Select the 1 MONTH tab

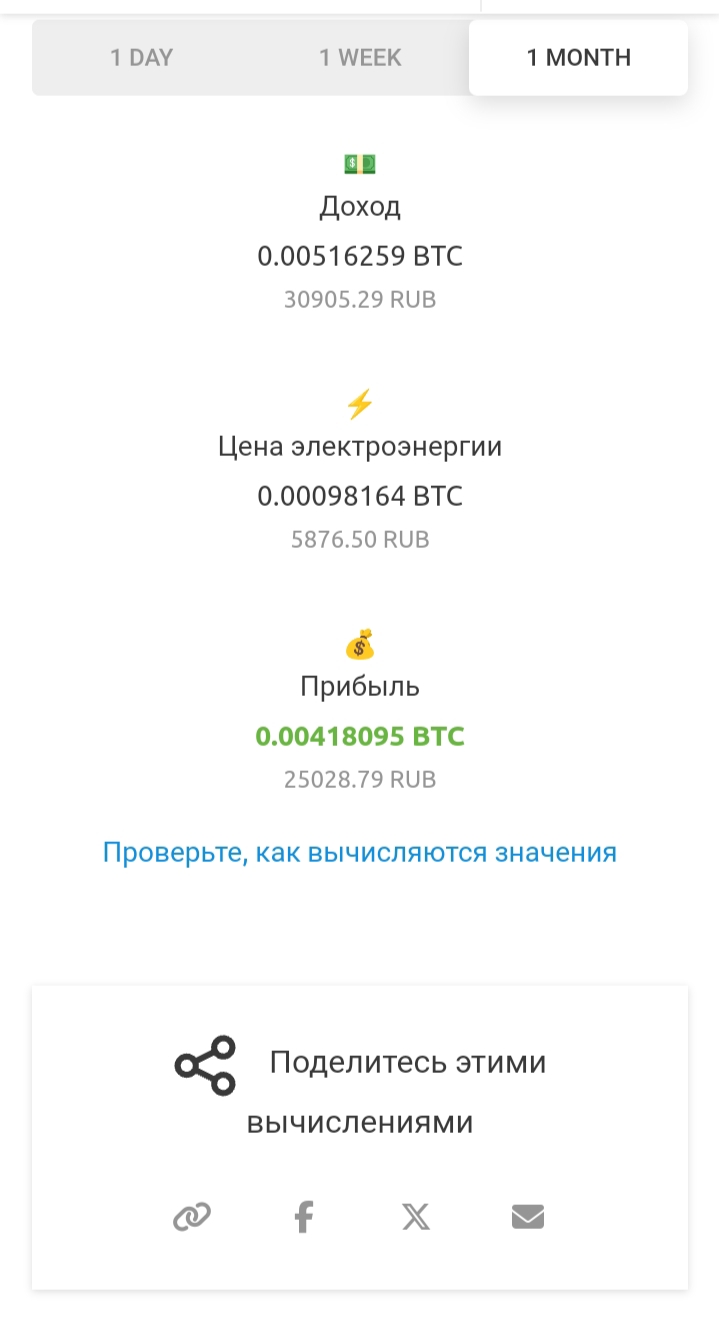pyautogui.click(x=578, y=58)
